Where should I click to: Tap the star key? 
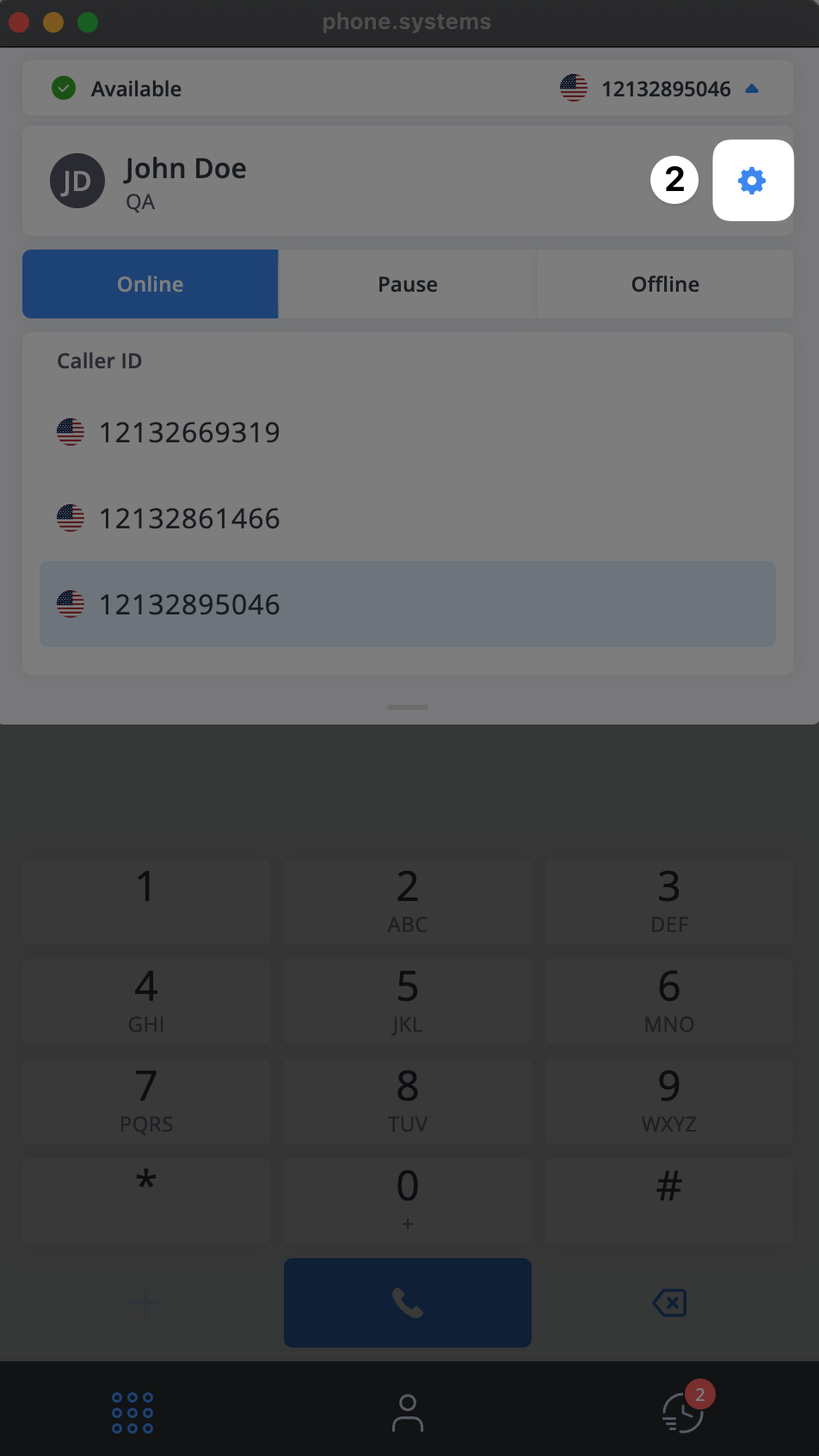point(146,1200)
